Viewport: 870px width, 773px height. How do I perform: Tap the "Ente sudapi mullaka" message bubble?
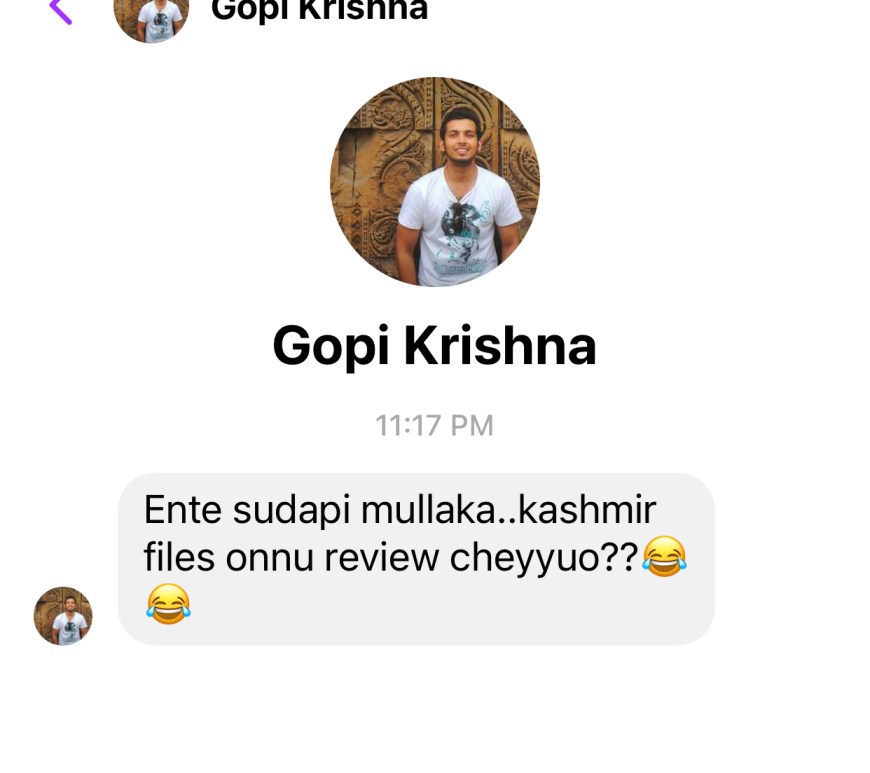[416, 558]
